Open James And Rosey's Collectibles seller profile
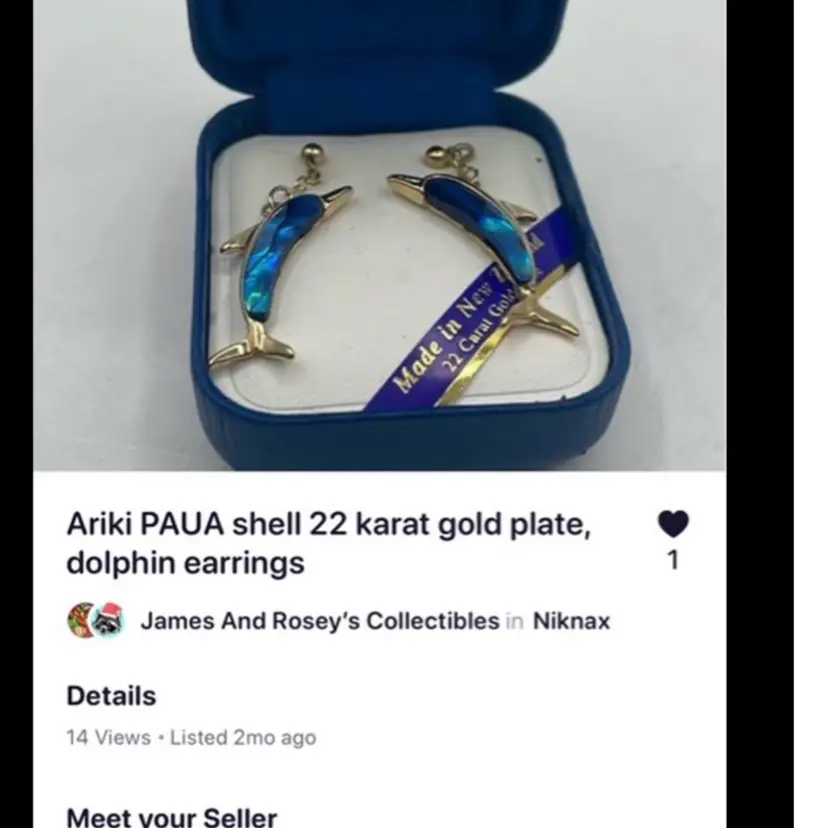Screen dimensions: 828x828 319,621
